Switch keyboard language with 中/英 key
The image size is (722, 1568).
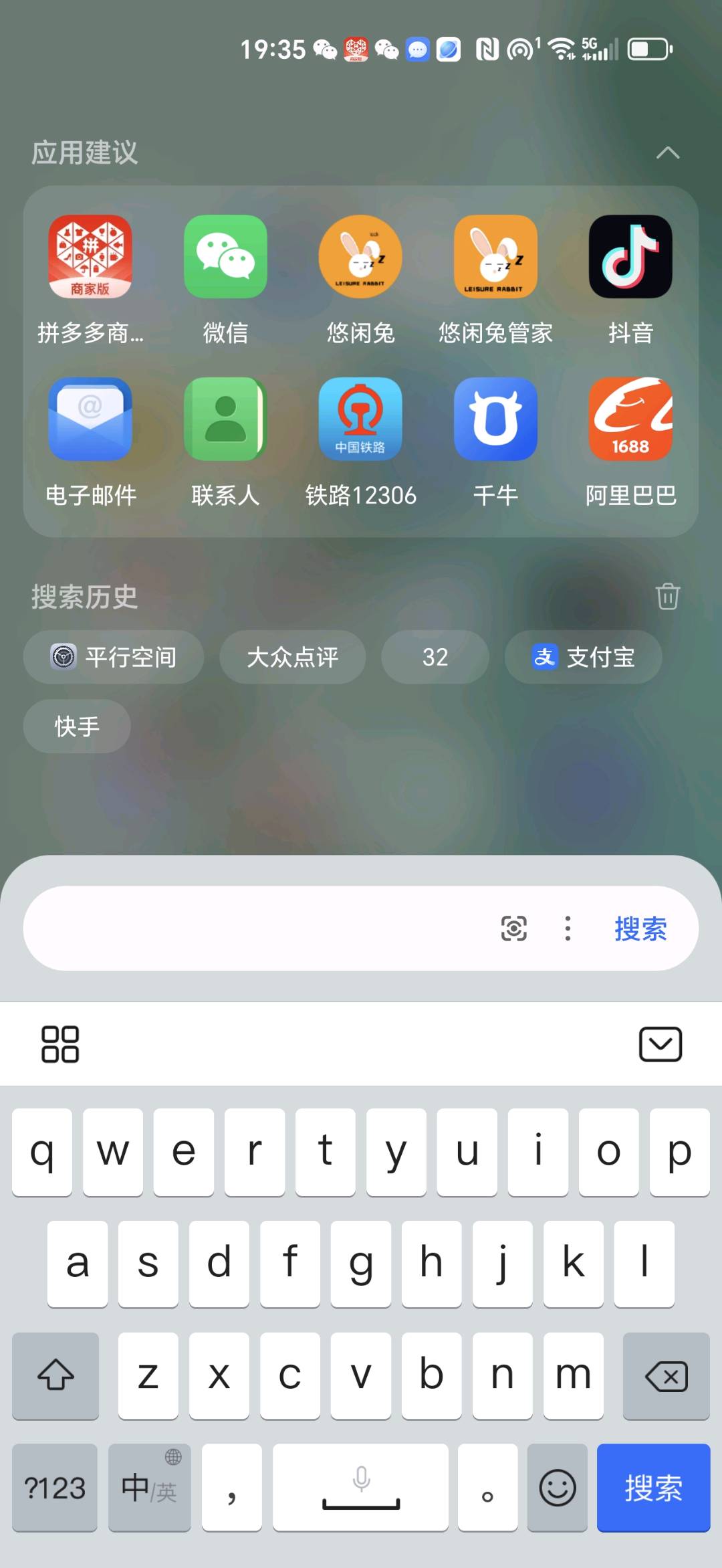[149, 1488]
